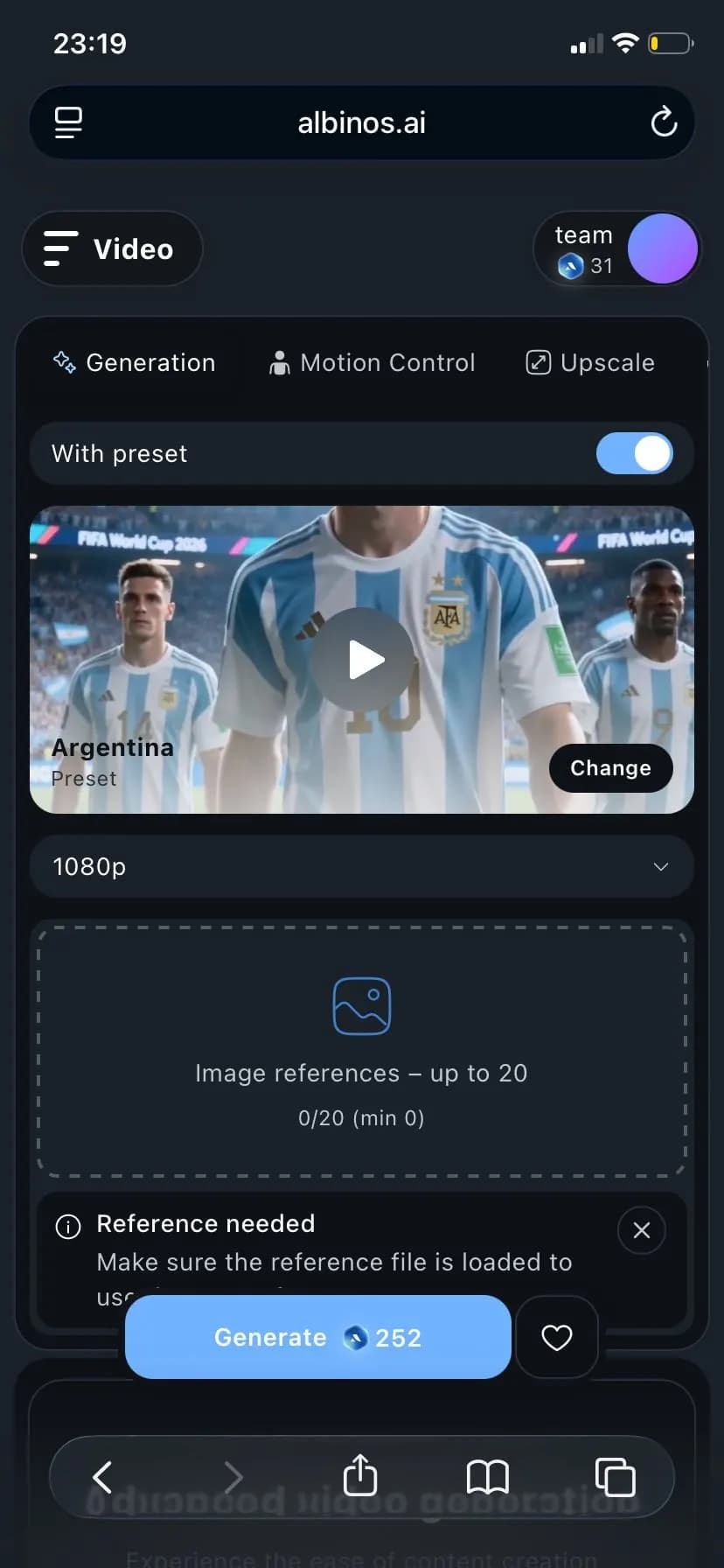
Task: Add image references in the upload area
Action: coord(362,1051)
